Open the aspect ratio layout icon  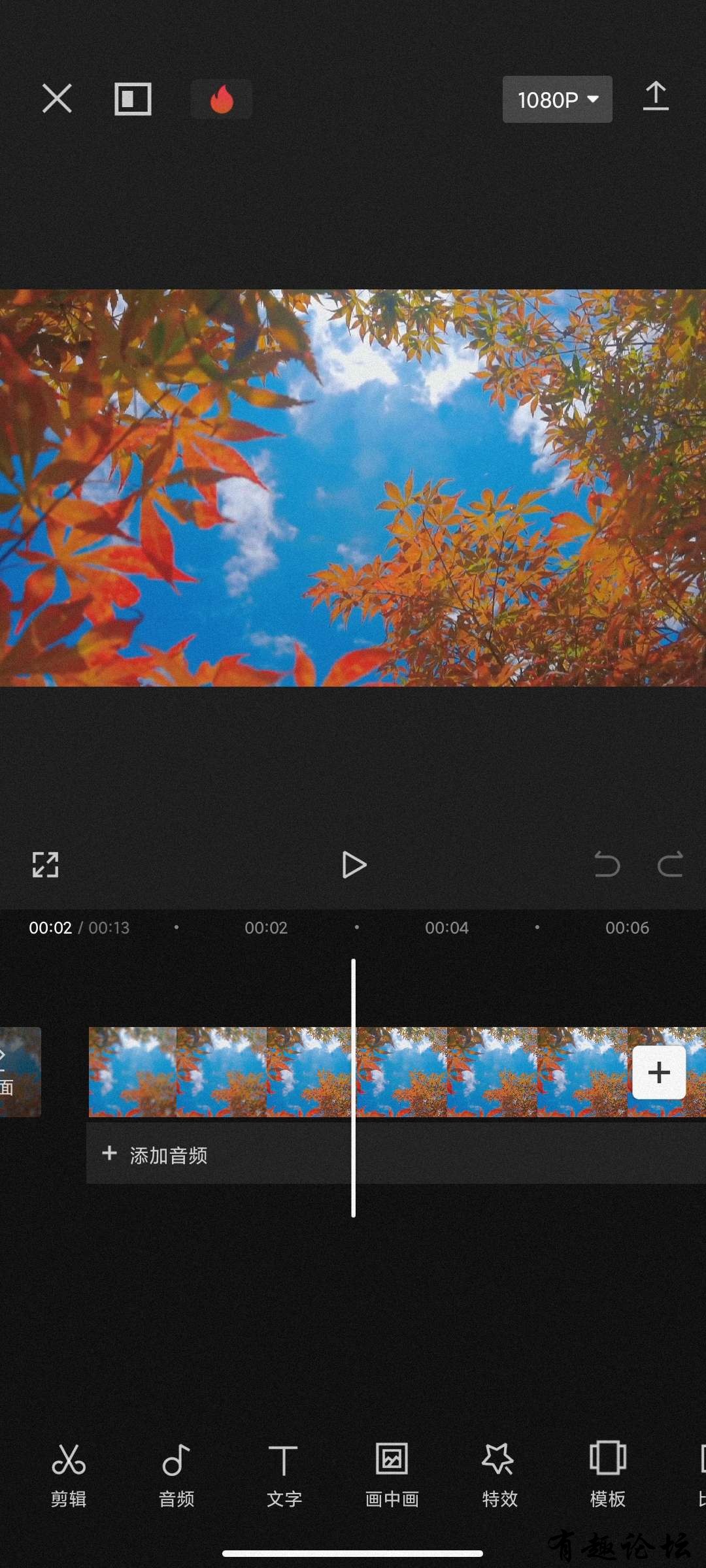[x=133, y=99]
